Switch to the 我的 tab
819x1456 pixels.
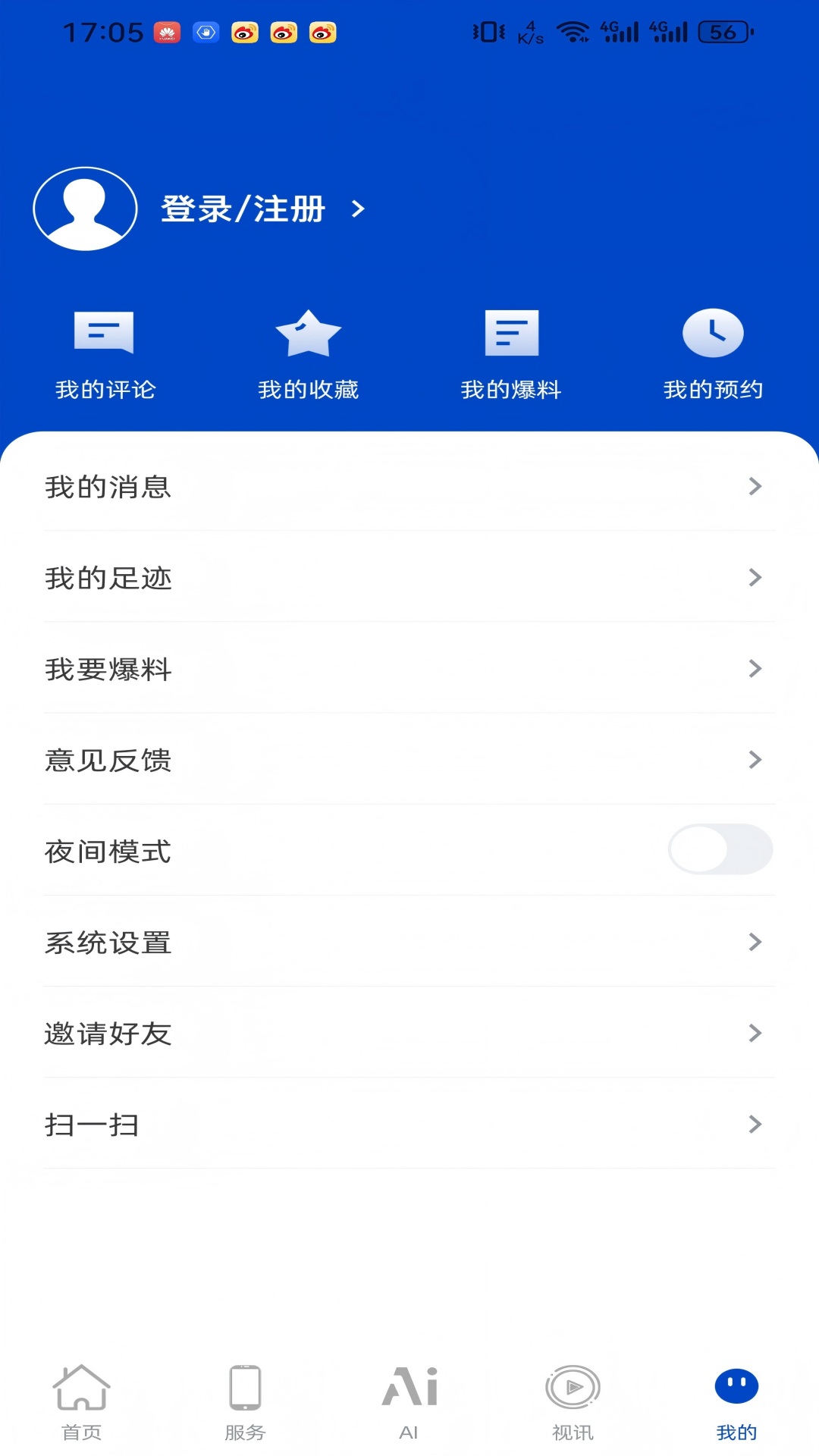point(736,1403)
